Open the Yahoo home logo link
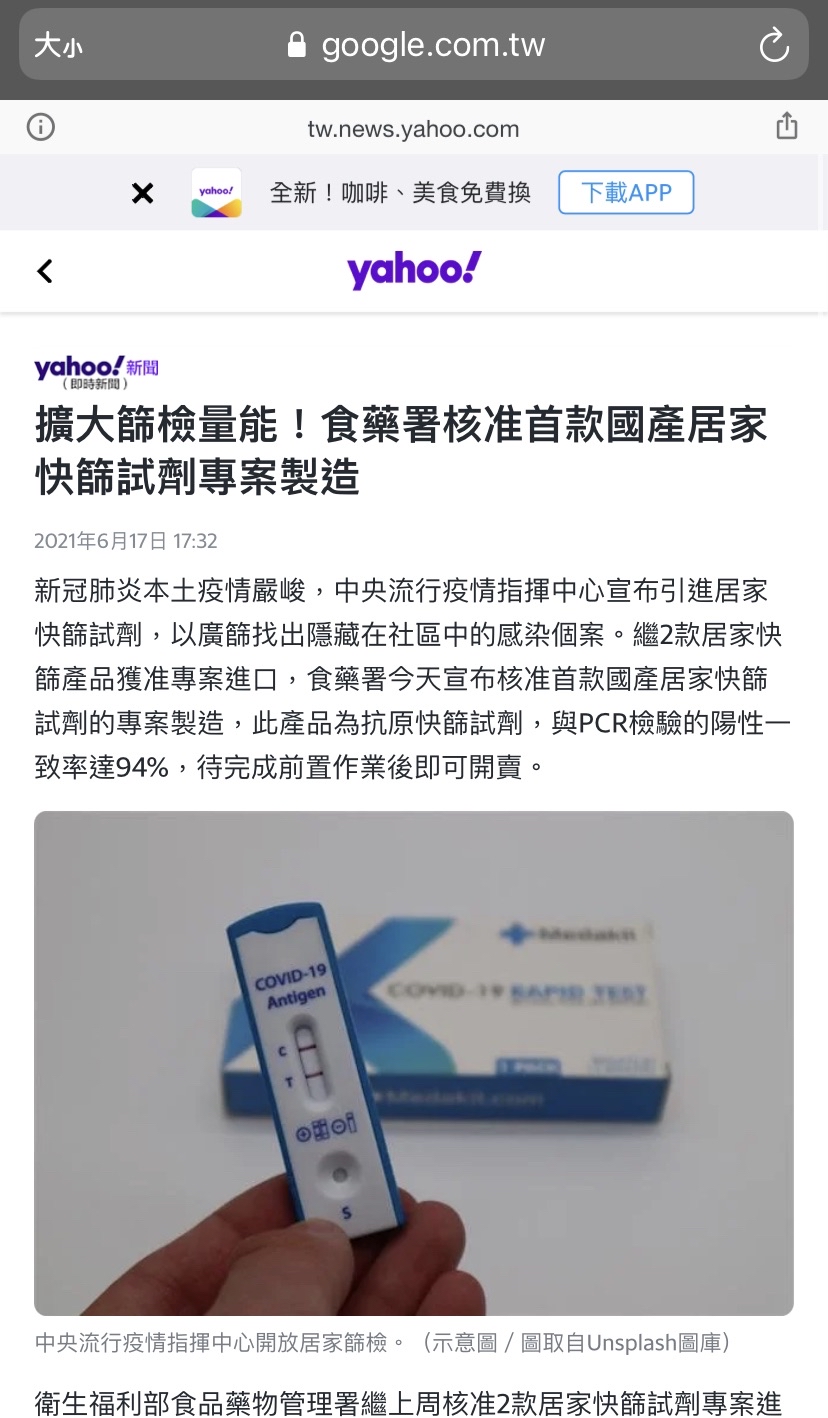Viewport: 828px width, 1418px height. tap(414, 270)
